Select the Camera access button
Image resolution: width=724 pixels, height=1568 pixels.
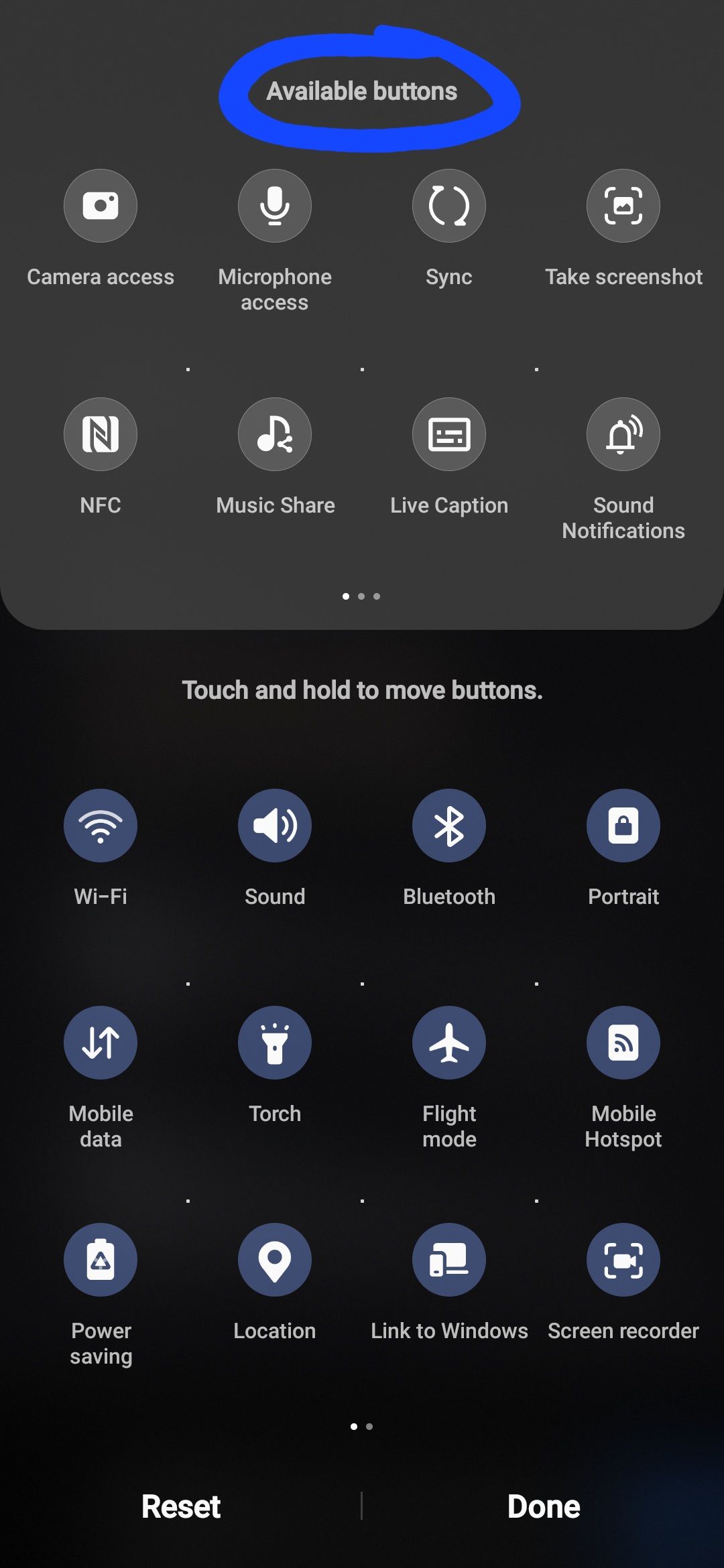coord(101,206)
